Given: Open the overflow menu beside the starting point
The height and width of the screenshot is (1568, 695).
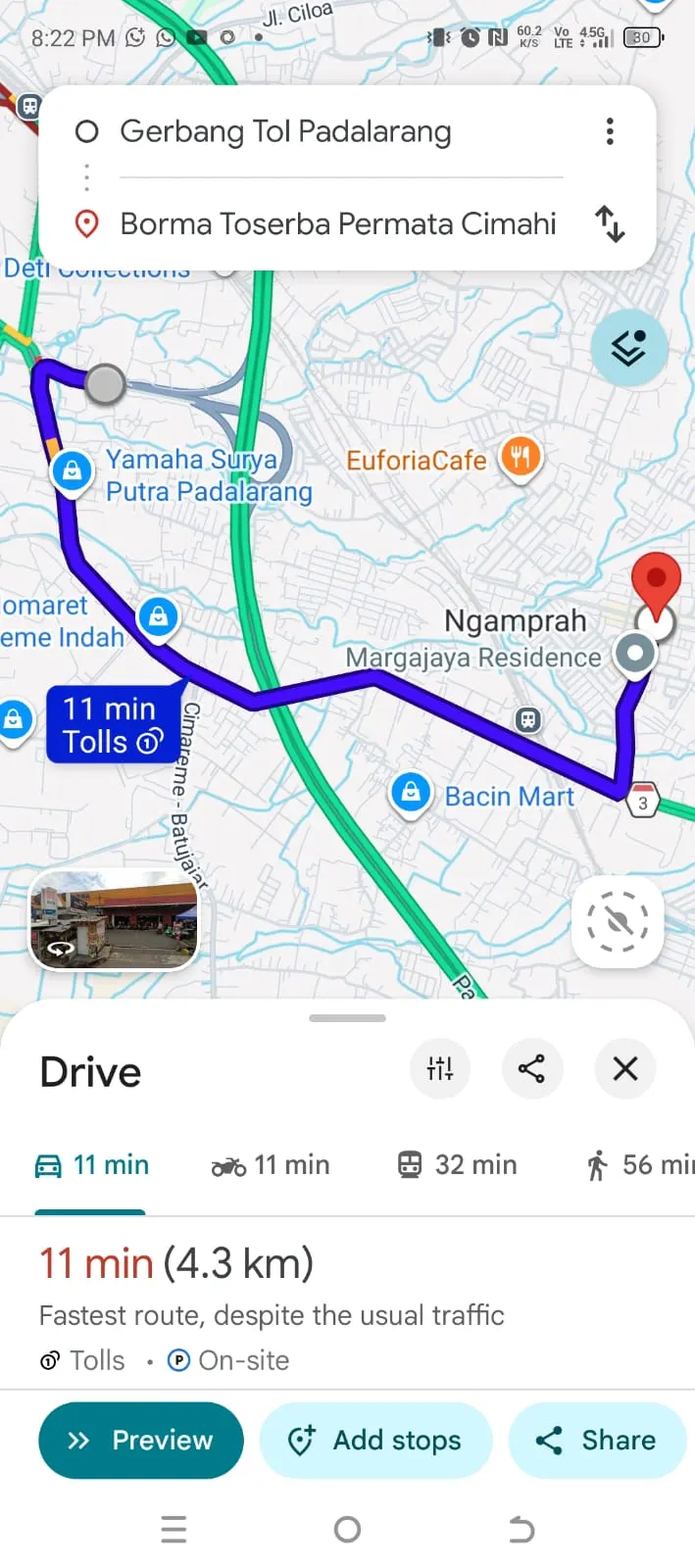Looking at the screenshot, I should point(610,131).
